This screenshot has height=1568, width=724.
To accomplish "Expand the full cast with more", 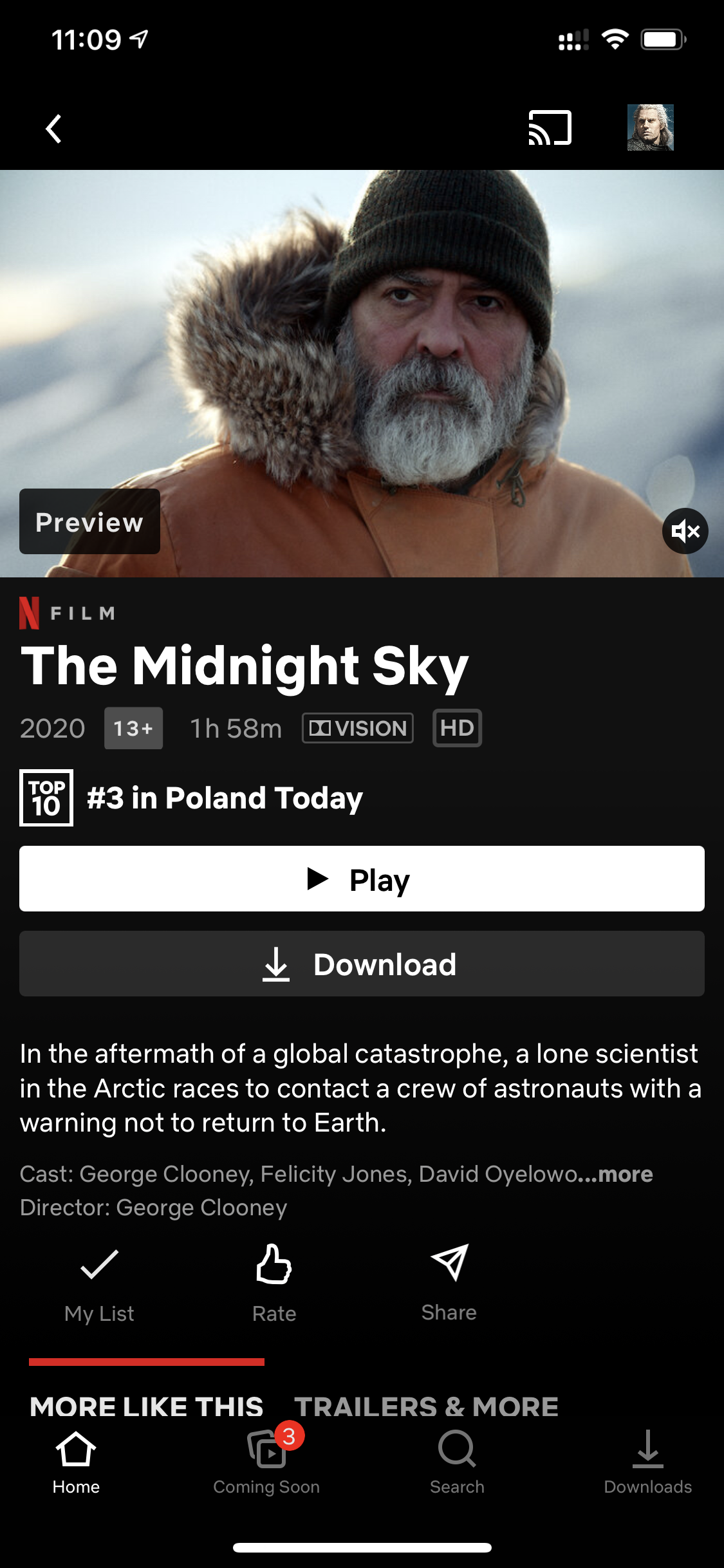I will pos(625,1174).
